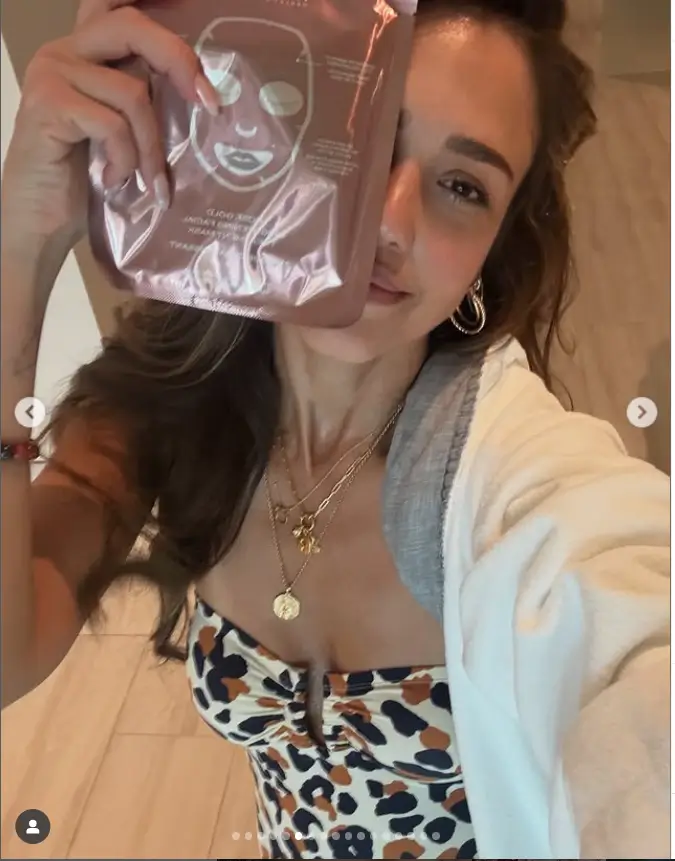Viewport: 675px width, 861px height.
Task: Advance to the next photo in carousel
Action: (641, 412)
